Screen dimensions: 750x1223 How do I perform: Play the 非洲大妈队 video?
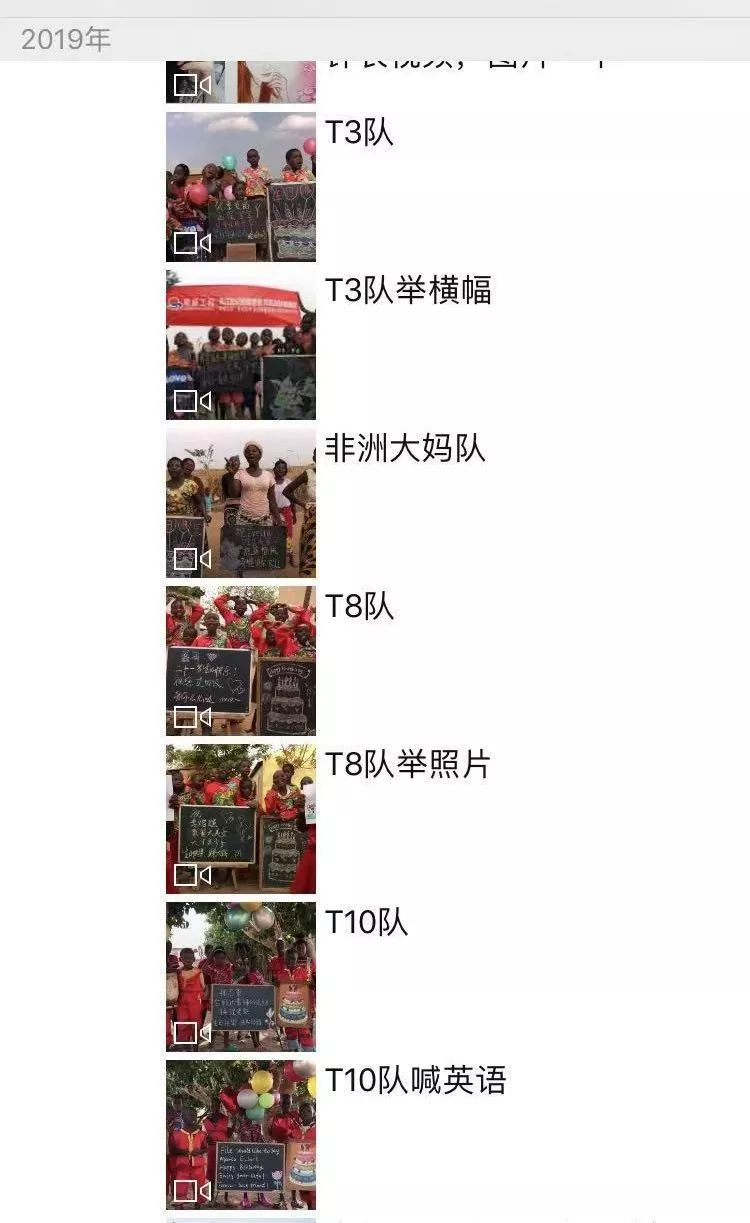pyautogui.click(x=241, y=502)
